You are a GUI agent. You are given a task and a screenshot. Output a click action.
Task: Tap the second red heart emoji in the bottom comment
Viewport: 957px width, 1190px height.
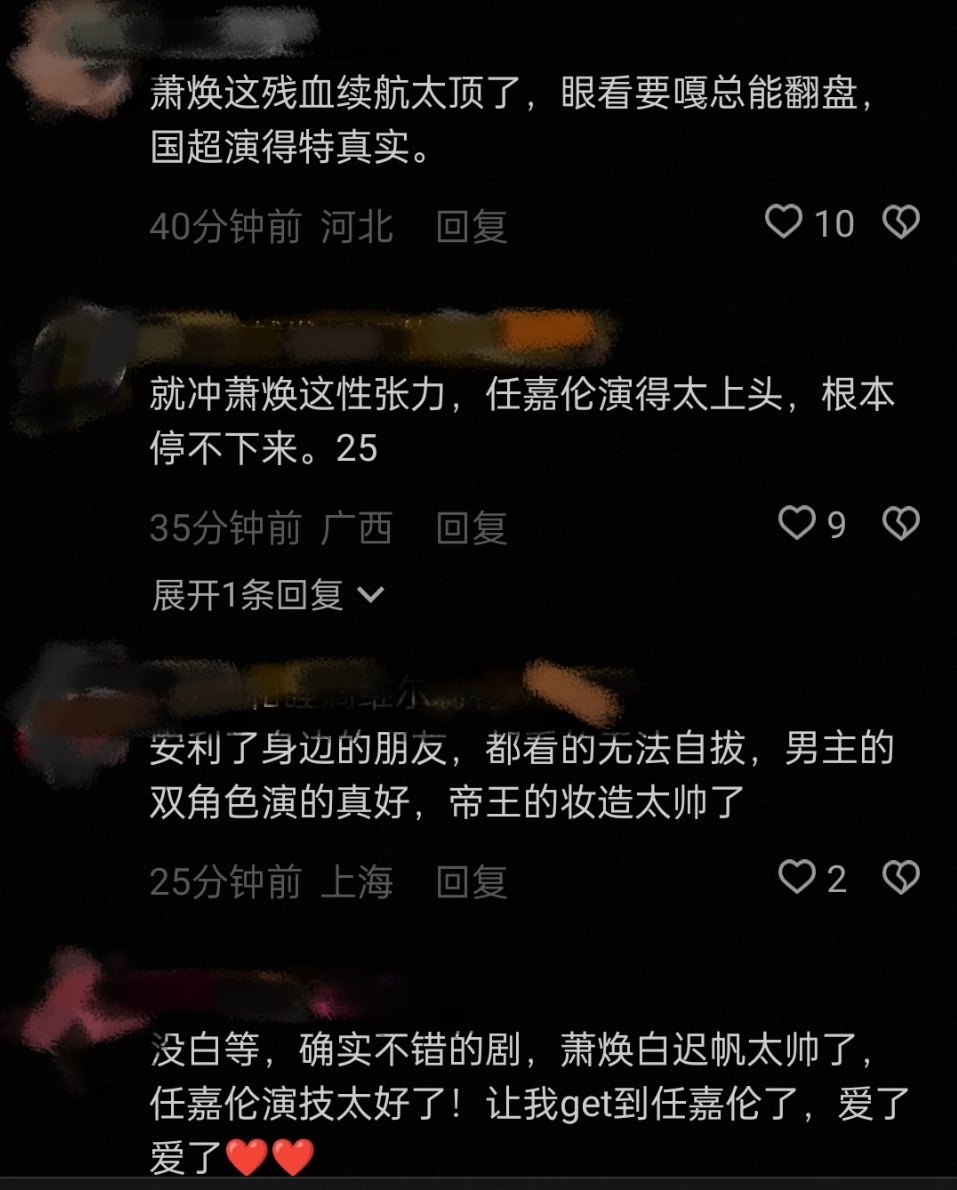click(290, 1157)
